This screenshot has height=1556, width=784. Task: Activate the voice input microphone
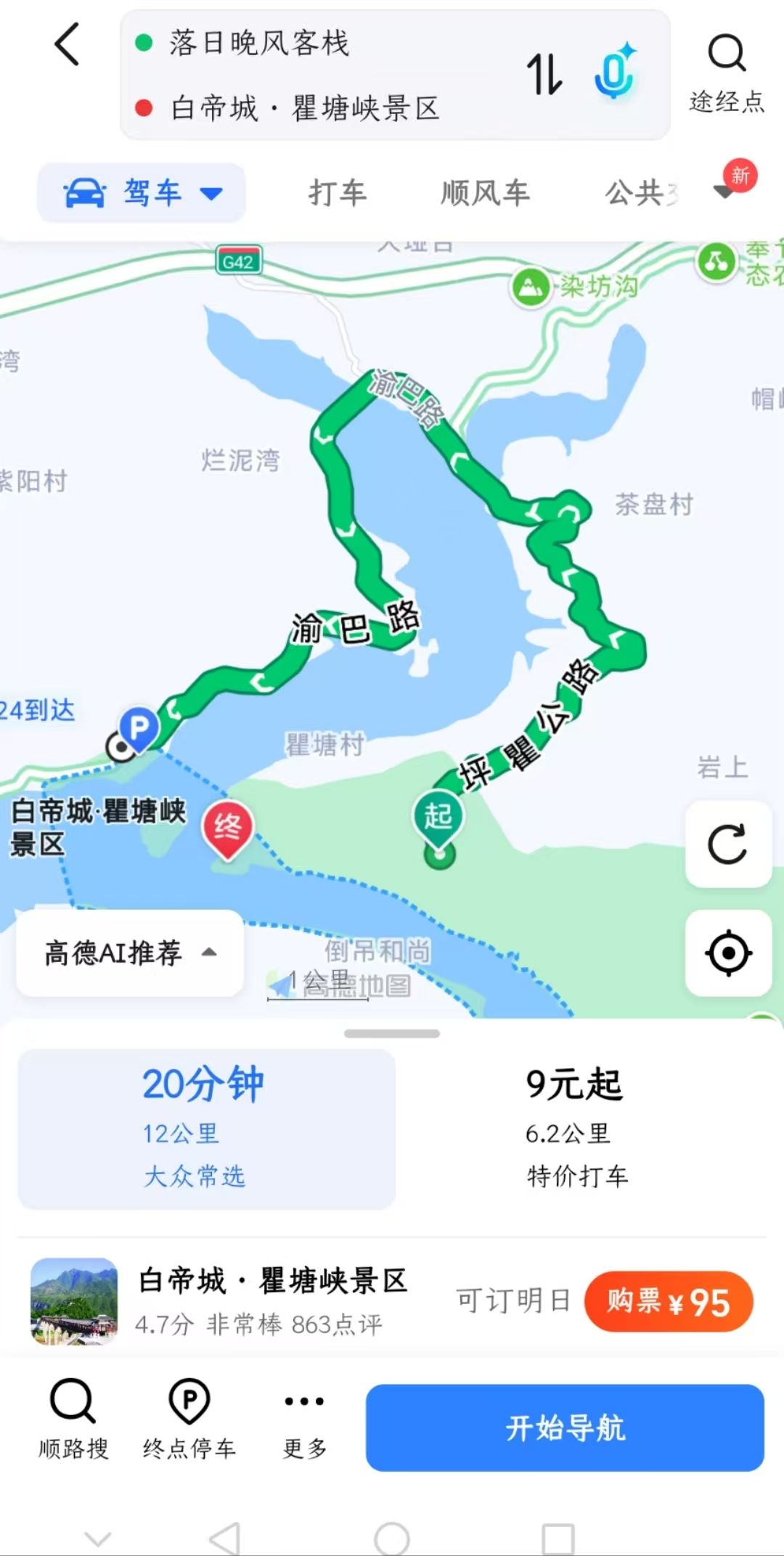(615, 73)
